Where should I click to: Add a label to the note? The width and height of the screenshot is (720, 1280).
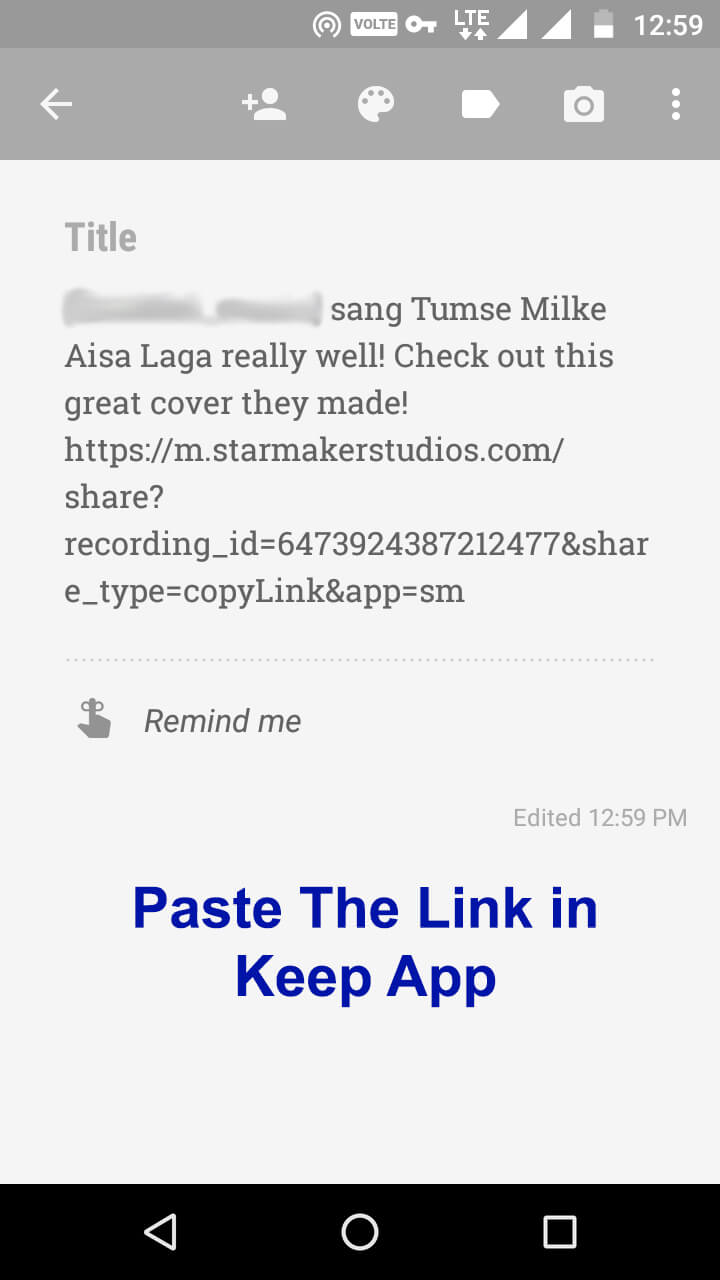(480, 104)
